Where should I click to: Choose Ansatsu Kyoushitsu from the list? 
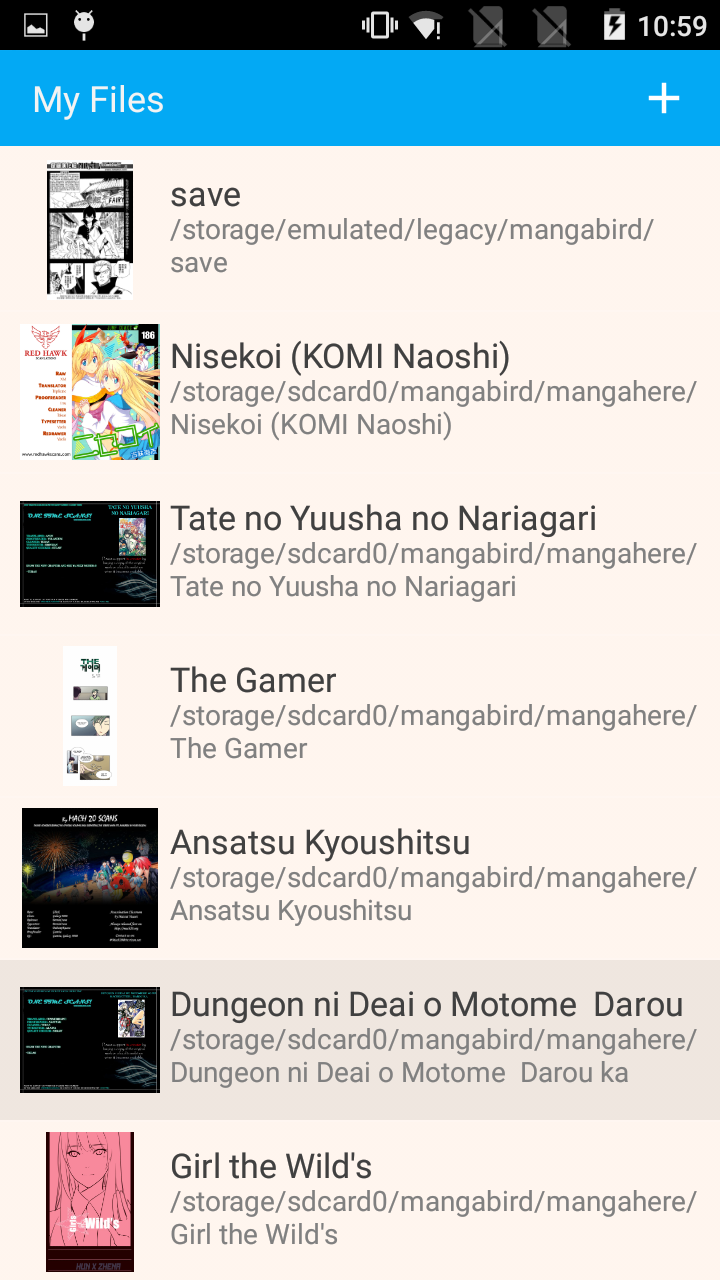click(x=360, y=878)
